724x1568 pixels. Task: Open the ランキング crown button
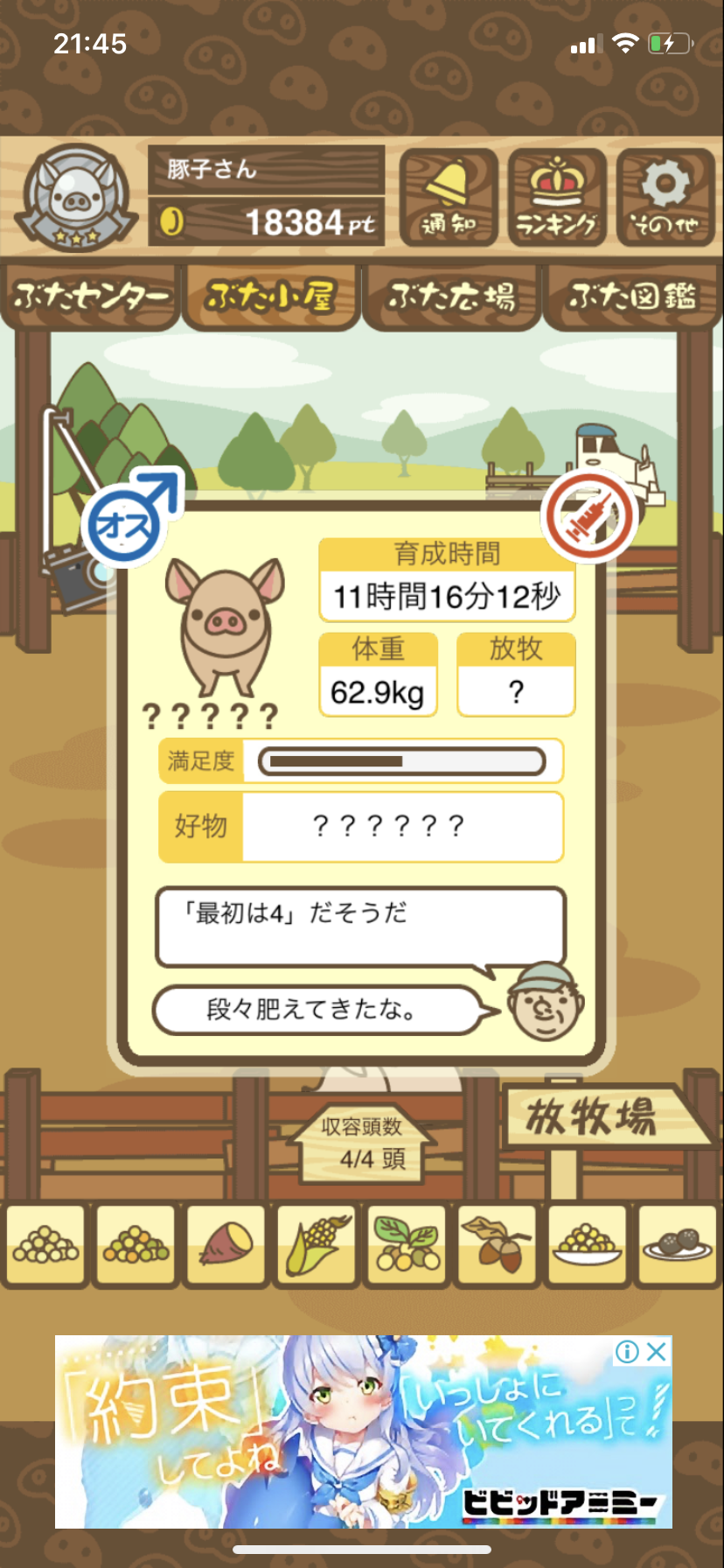tap(557, 198)
